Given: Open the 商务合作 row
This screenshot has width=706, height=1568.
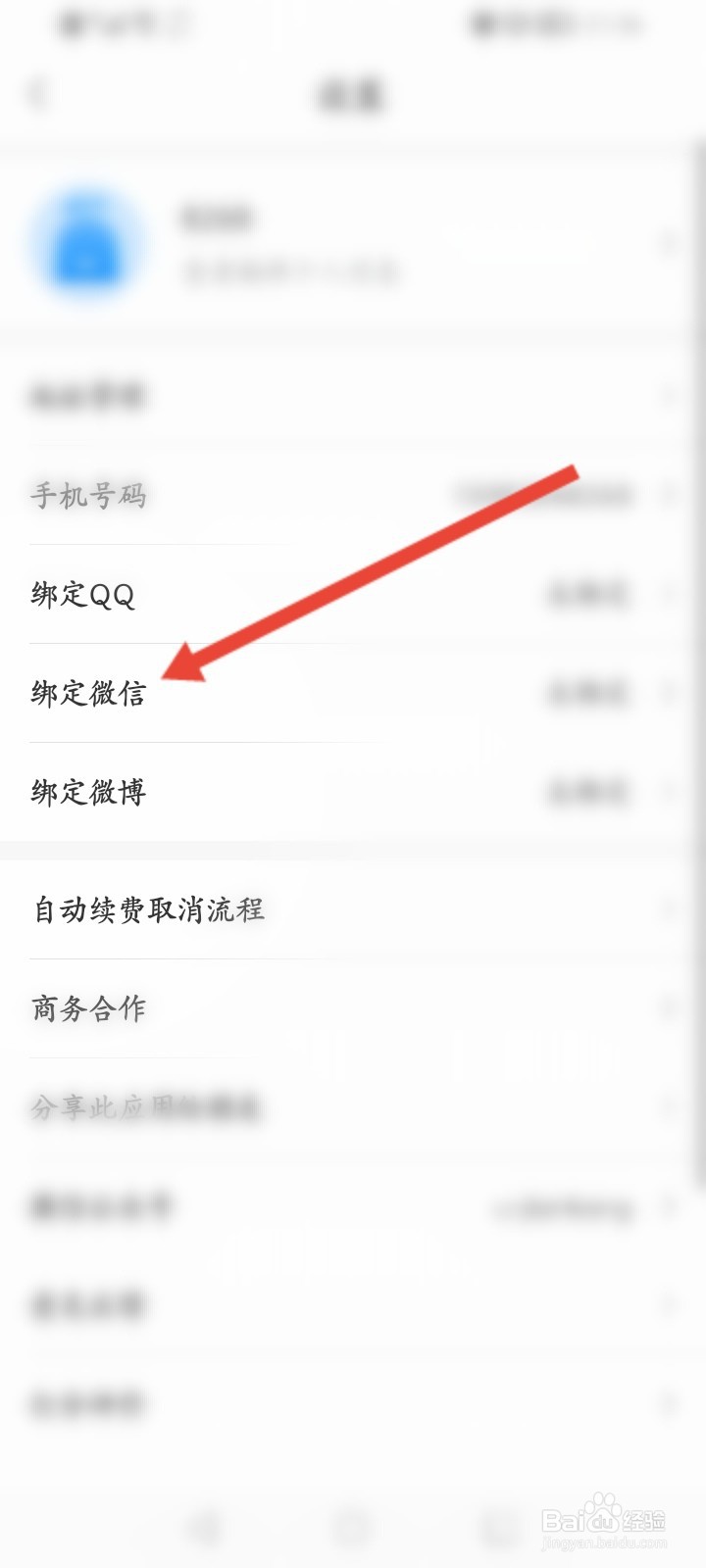Looking at the screenshot, I should pos(86,1007).
